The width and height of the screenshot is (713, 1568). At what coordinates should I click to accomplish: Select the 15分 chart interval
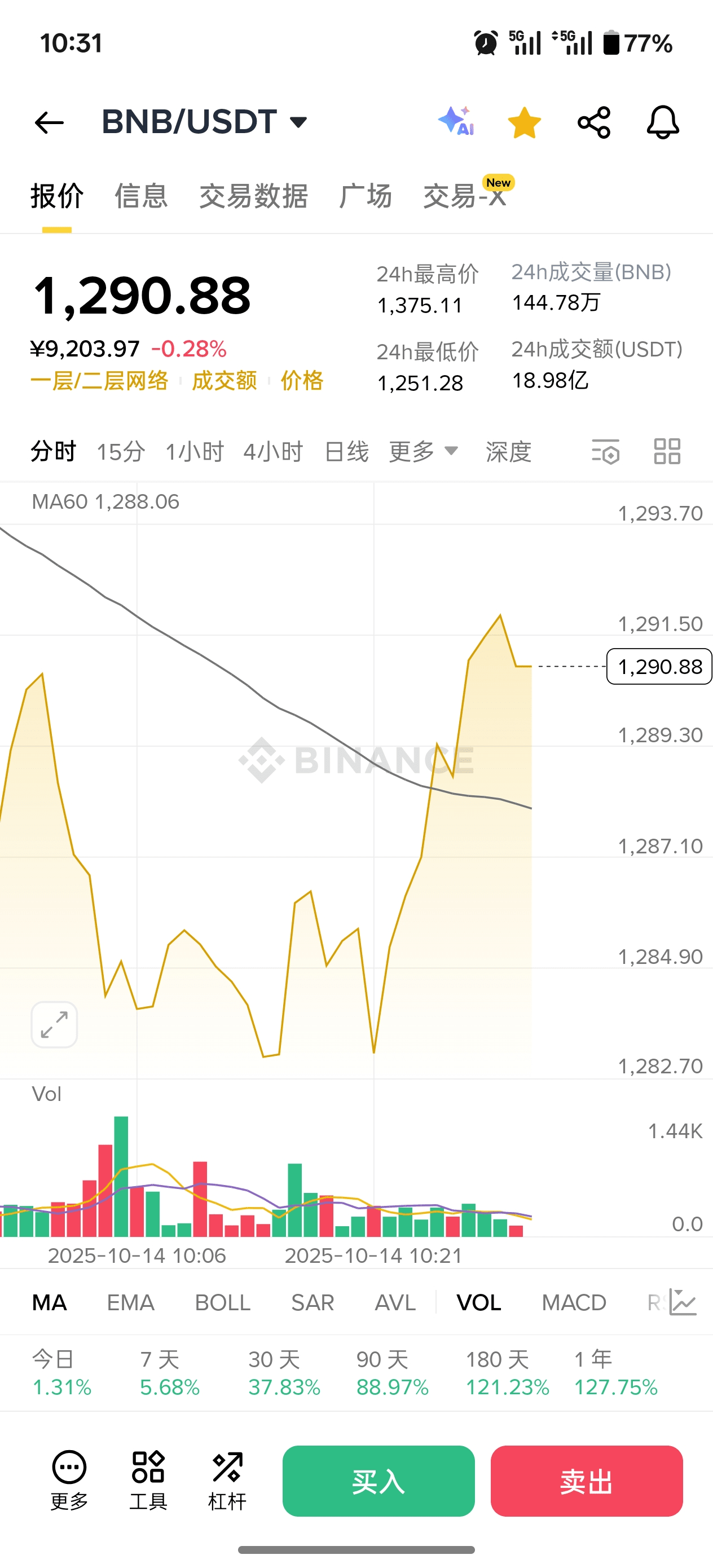pyautogui.click(x=121, y=452)
